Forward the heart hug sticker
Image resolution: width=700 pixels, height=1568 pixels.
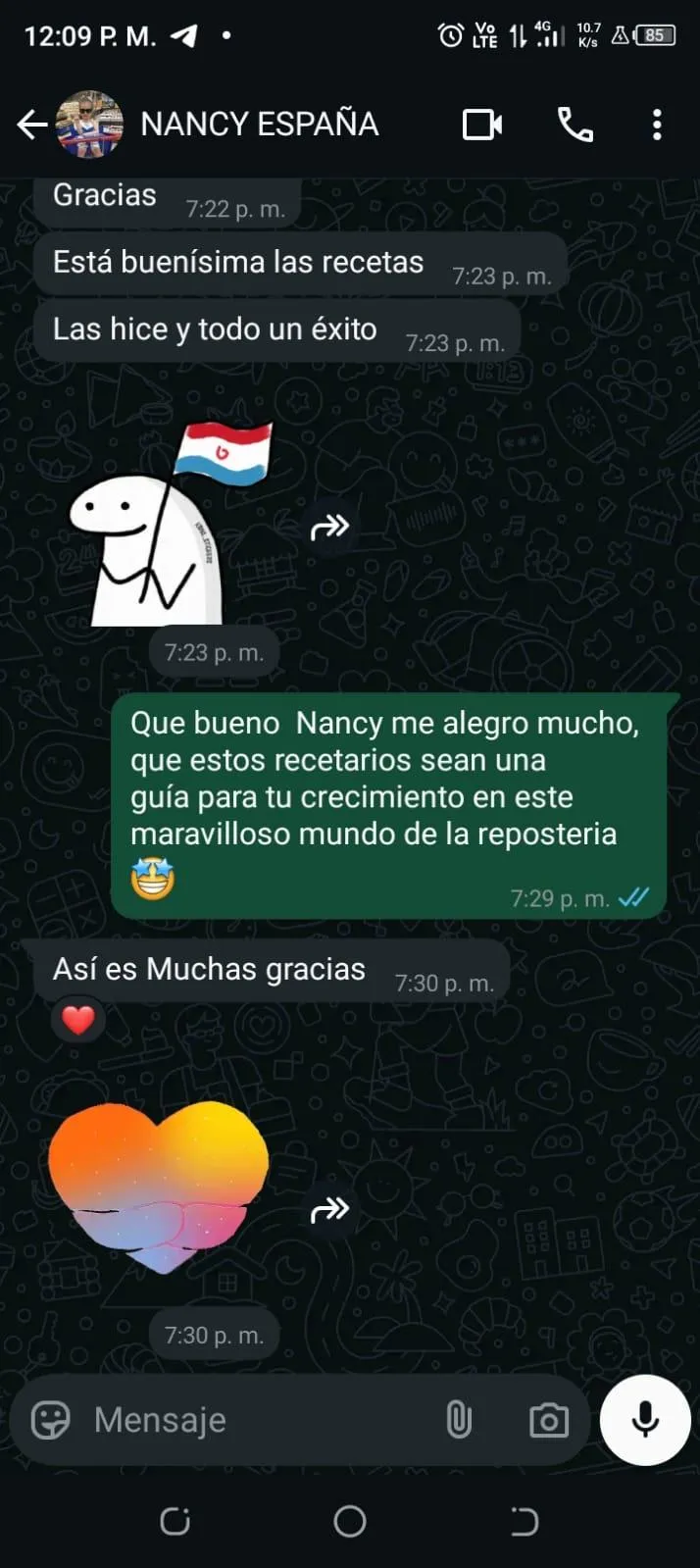[329, 1210]
